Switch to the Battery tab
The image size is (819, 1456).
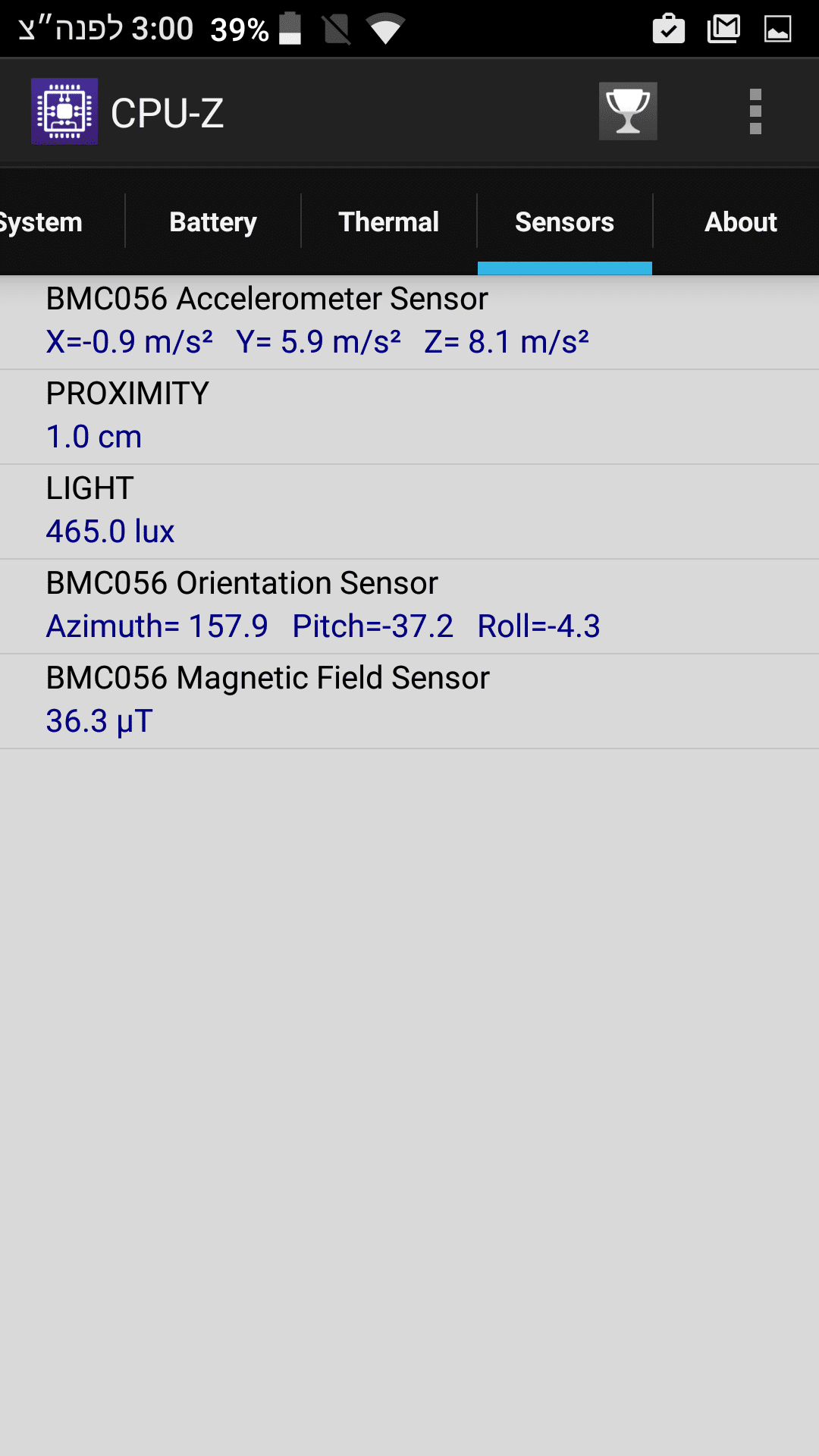[213, 222]
